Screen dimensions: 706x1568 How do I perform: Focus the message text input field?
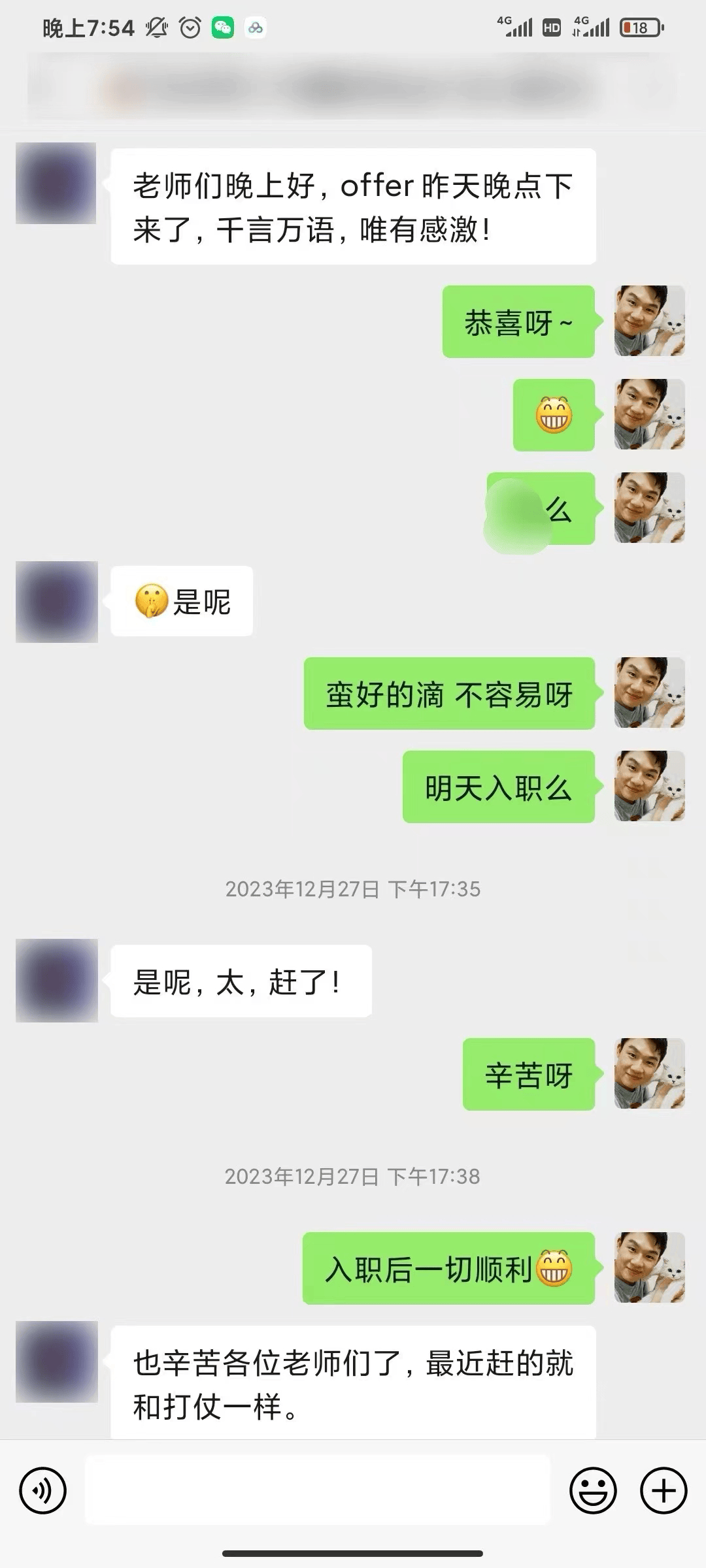pos(317,1490)
